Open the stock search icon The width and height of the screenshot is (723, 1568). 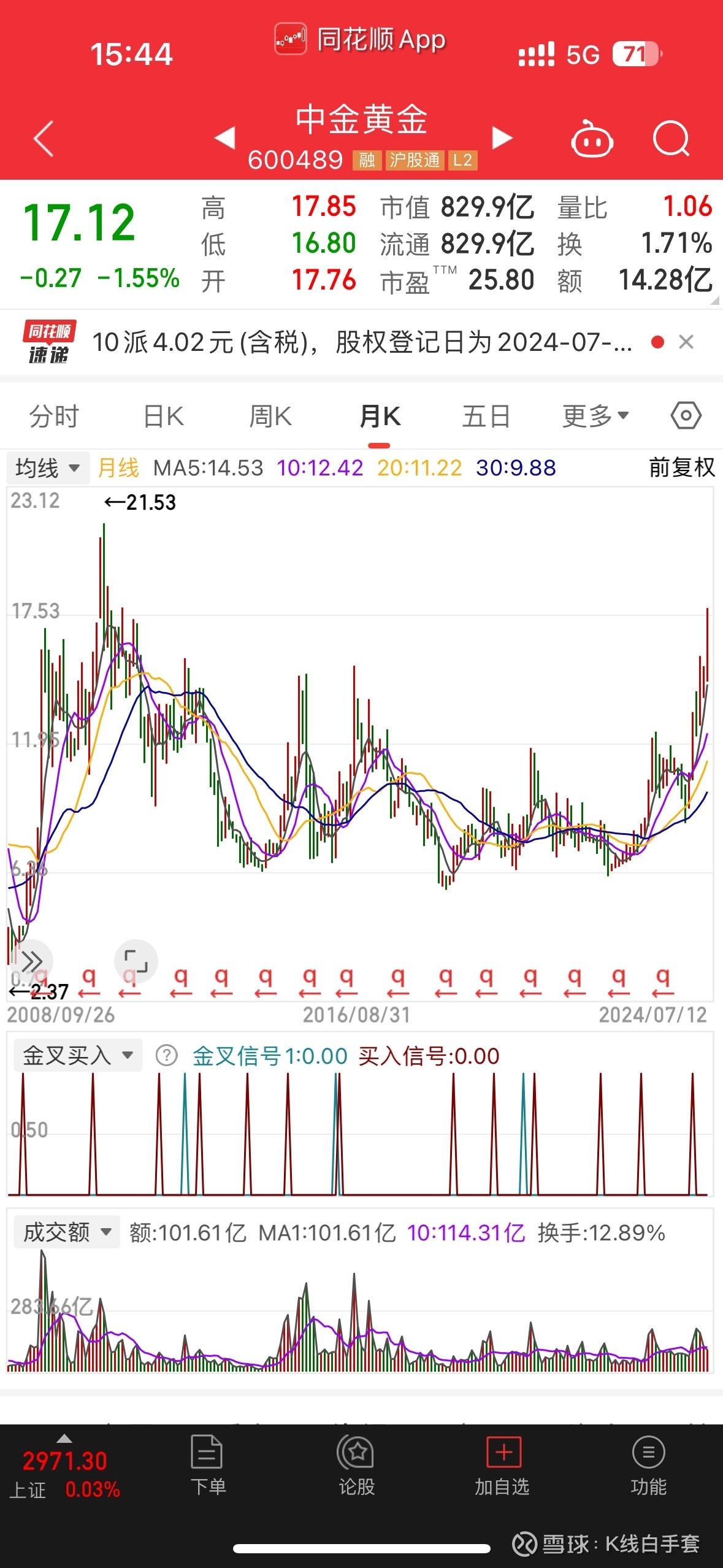click(672, 140)
